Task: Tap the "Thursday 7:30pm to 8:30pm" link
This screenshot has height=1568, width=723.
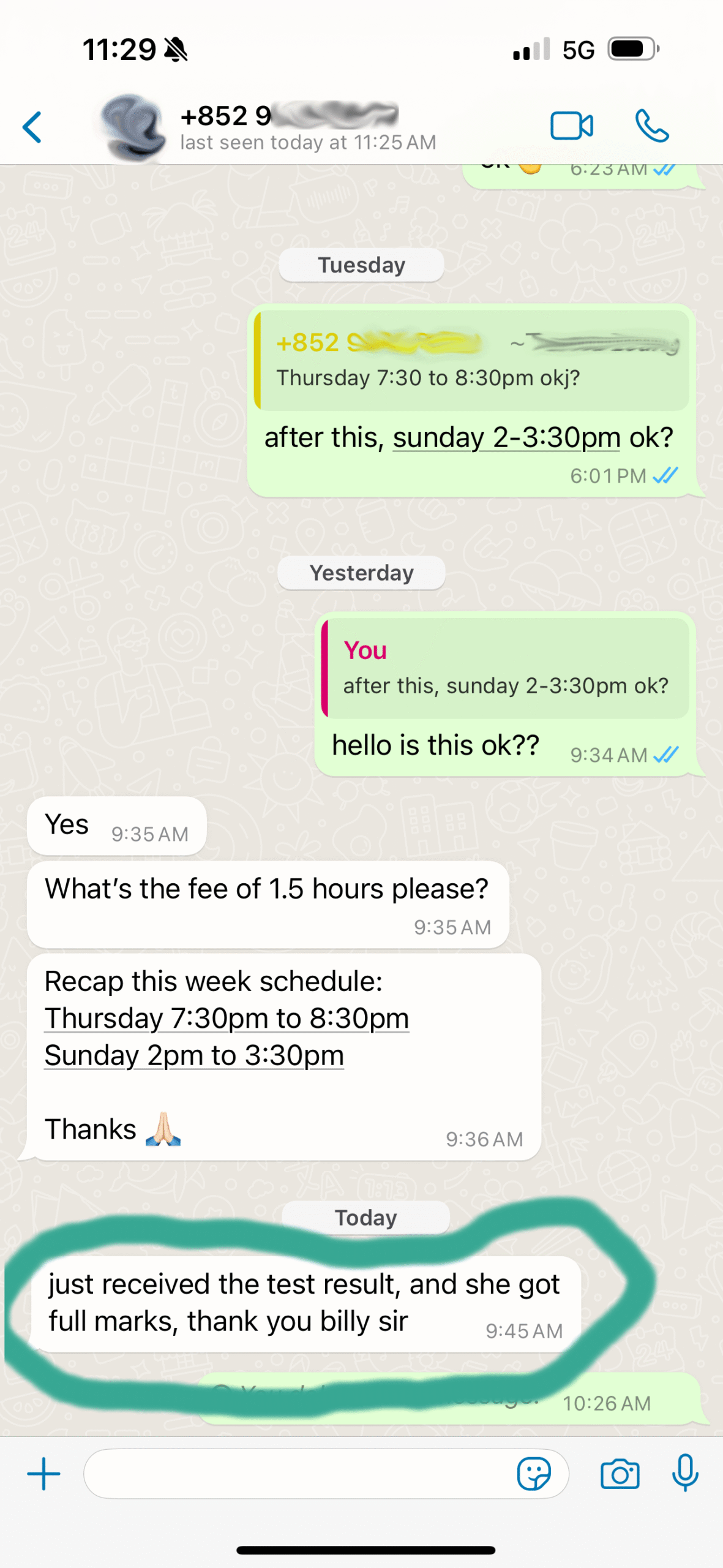Action: pyautogui.click(x=227, y=1019)
